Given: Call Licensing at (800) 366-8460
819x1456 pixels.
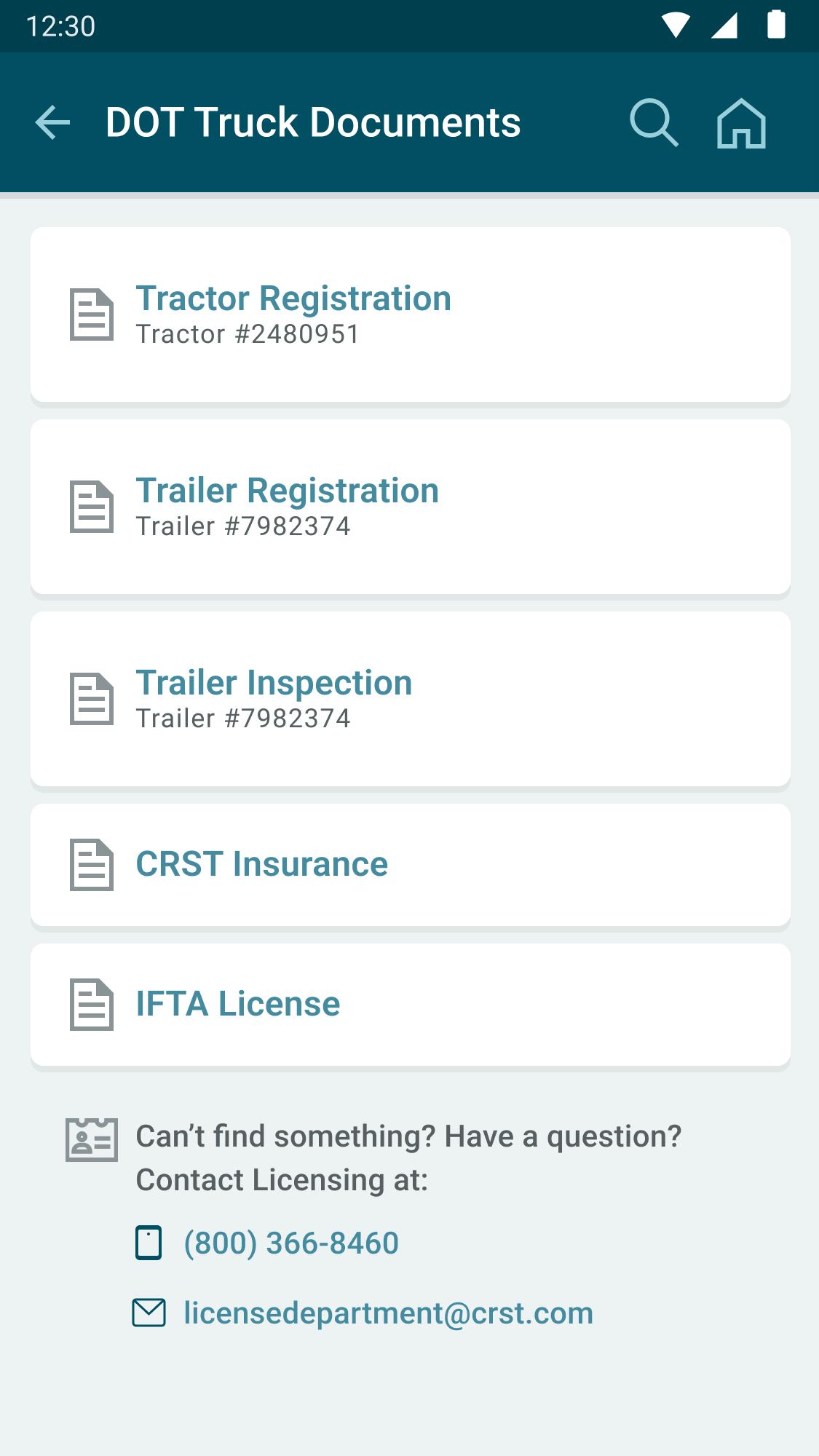Looking at the screenshot, I should (x=291, y=1243).
